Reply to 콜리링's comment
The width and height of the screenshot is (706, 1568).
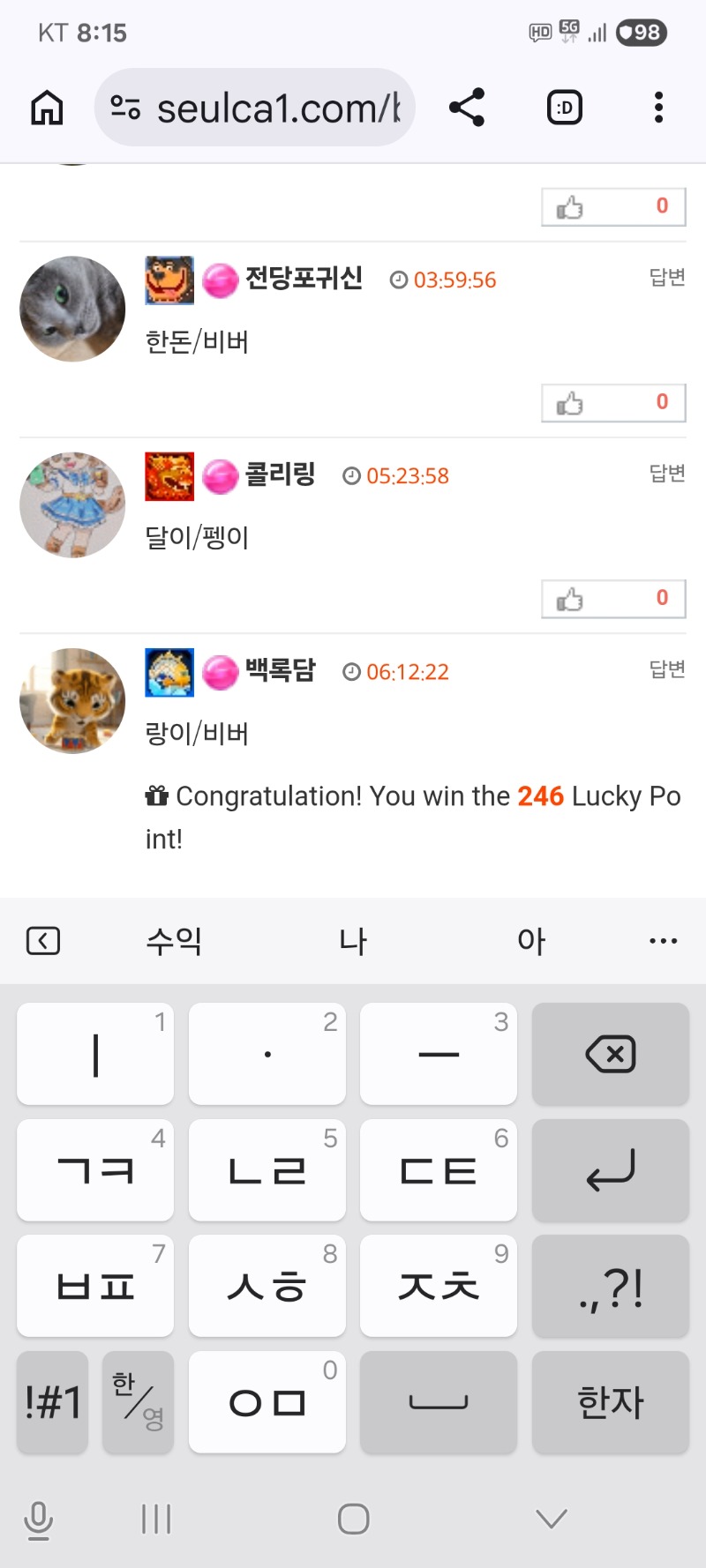(x=666, y=474)
